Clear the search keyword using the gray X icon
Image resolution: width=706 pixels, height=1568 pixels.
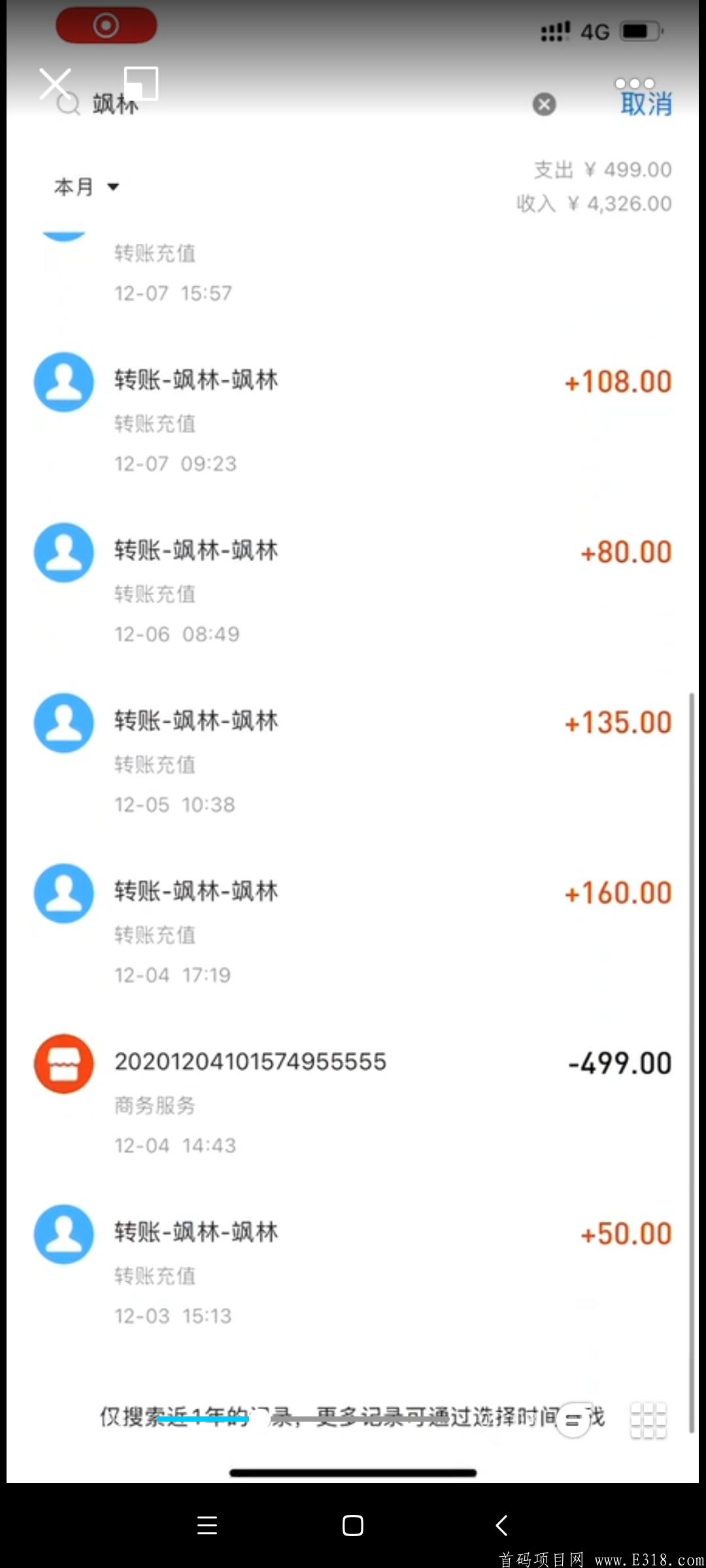545,105
